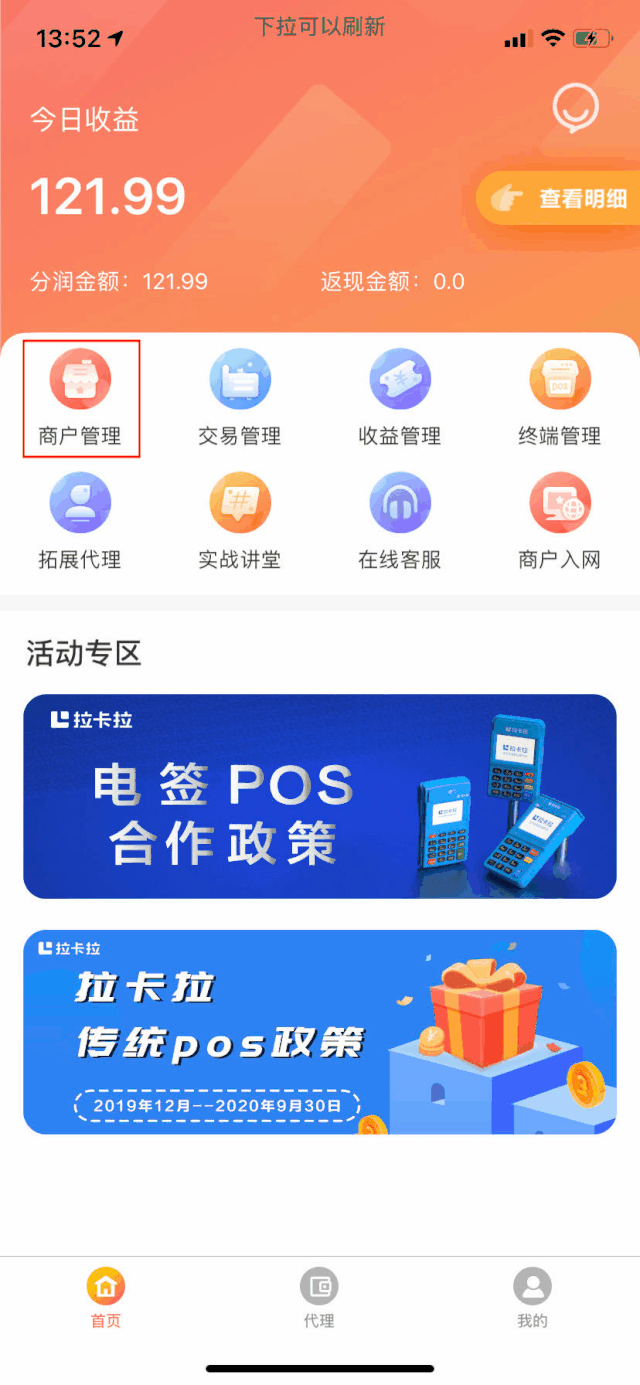Open 实战讲堂 lecture hall
The width and height of the screenshot is (640, 1385).
[240, 522]
